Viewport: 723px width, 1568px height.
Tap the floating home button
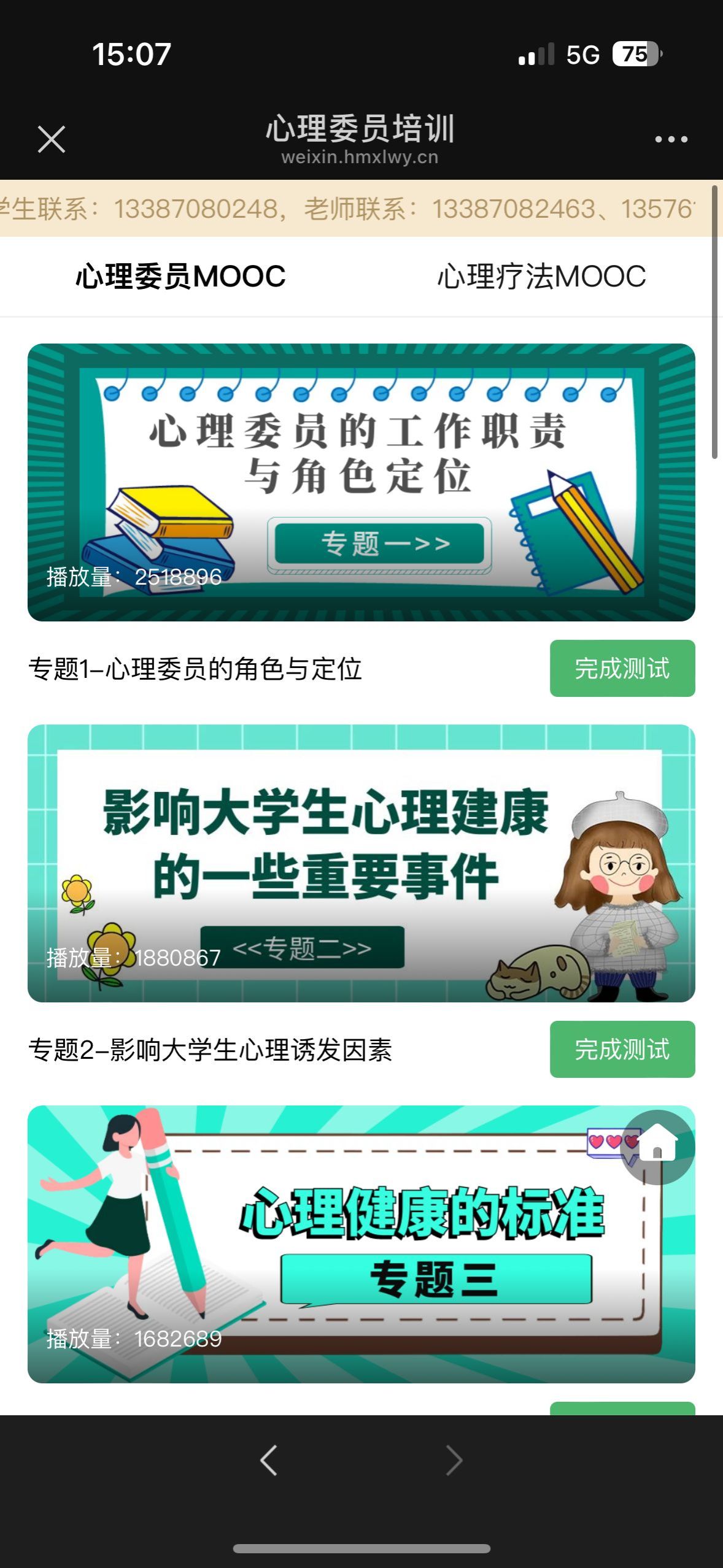(x=657, y=1147)
